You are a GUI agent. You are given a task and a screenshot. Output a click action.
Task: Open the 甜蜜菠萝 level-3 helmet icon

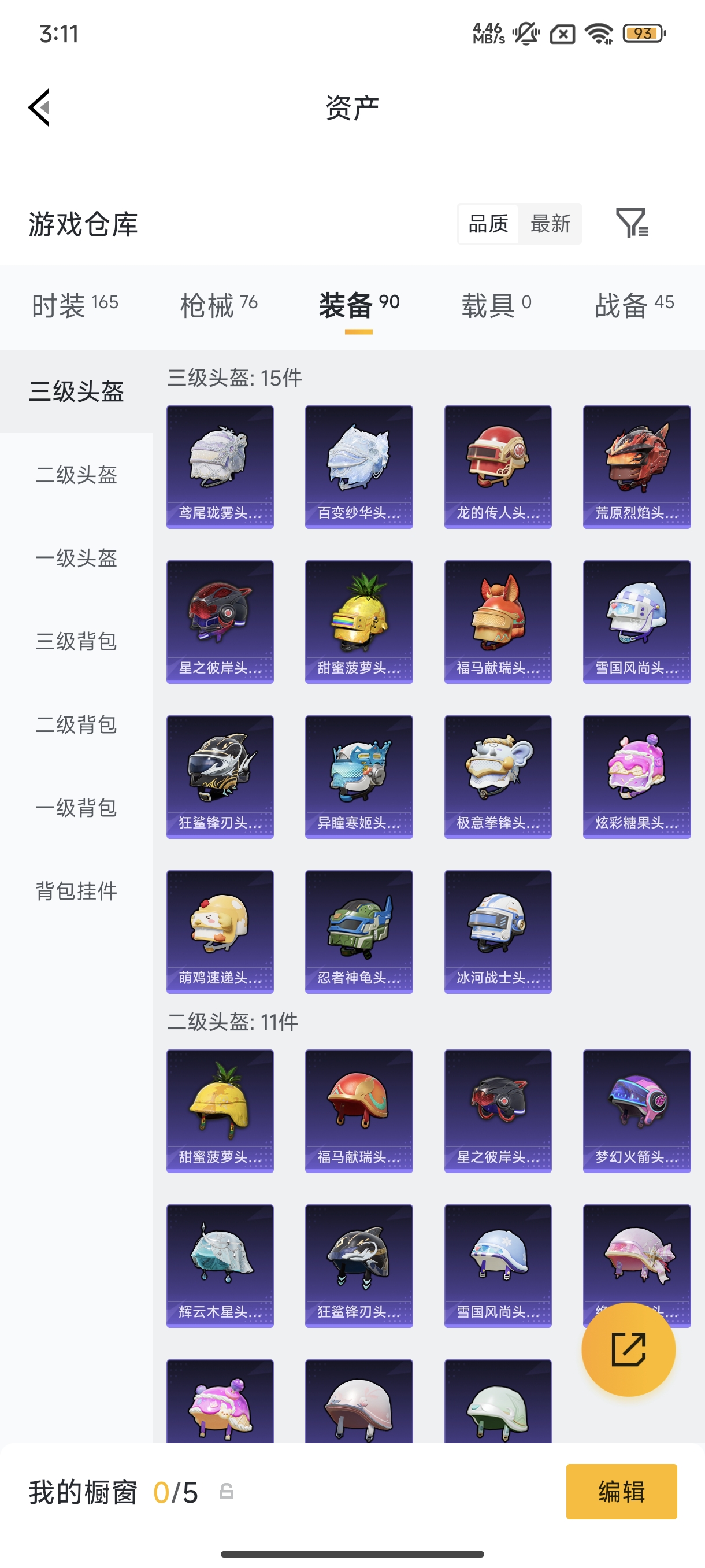coord(359,622)
